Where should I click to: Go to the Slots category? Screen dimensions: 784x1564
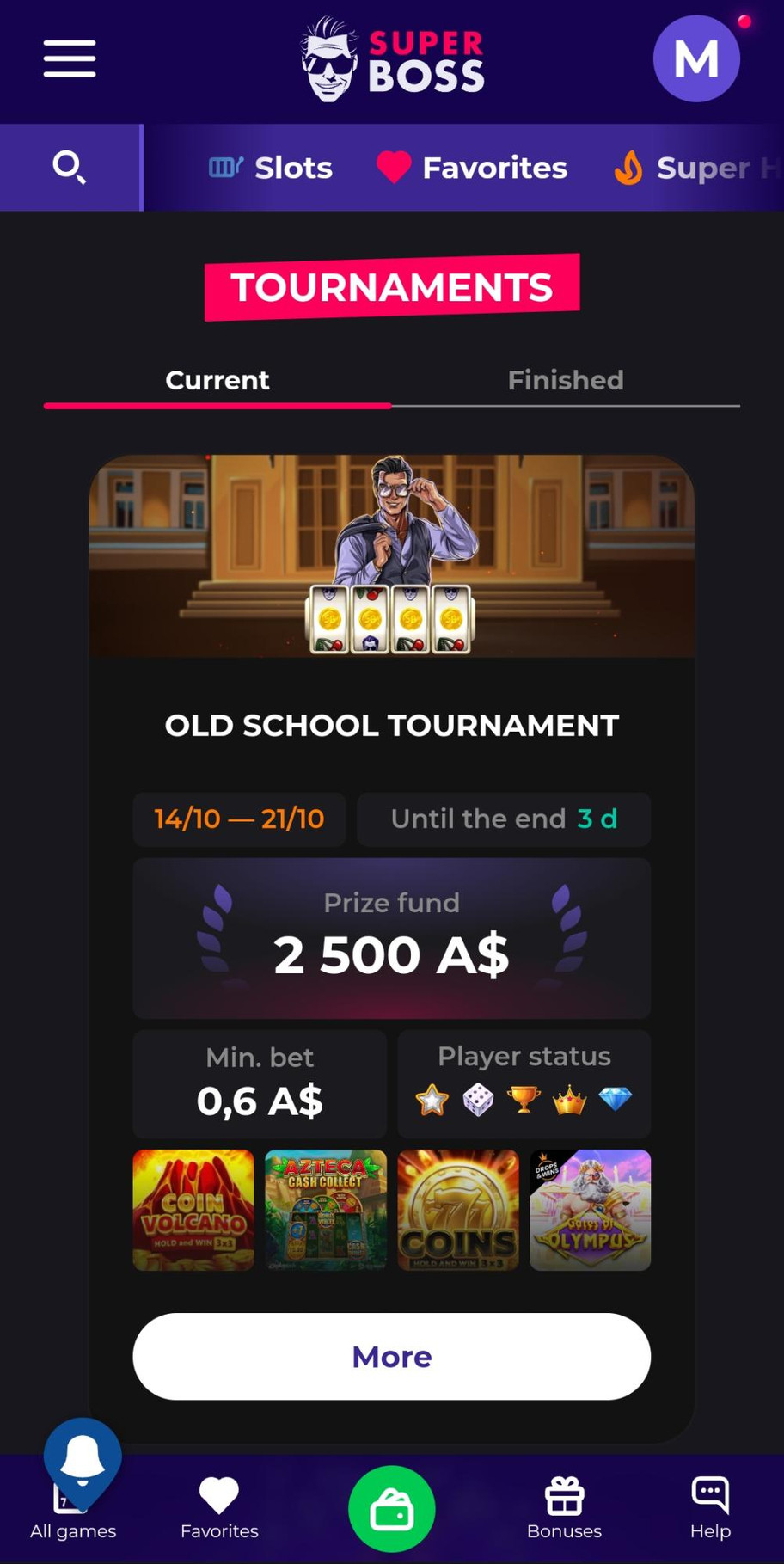point(271,168)
